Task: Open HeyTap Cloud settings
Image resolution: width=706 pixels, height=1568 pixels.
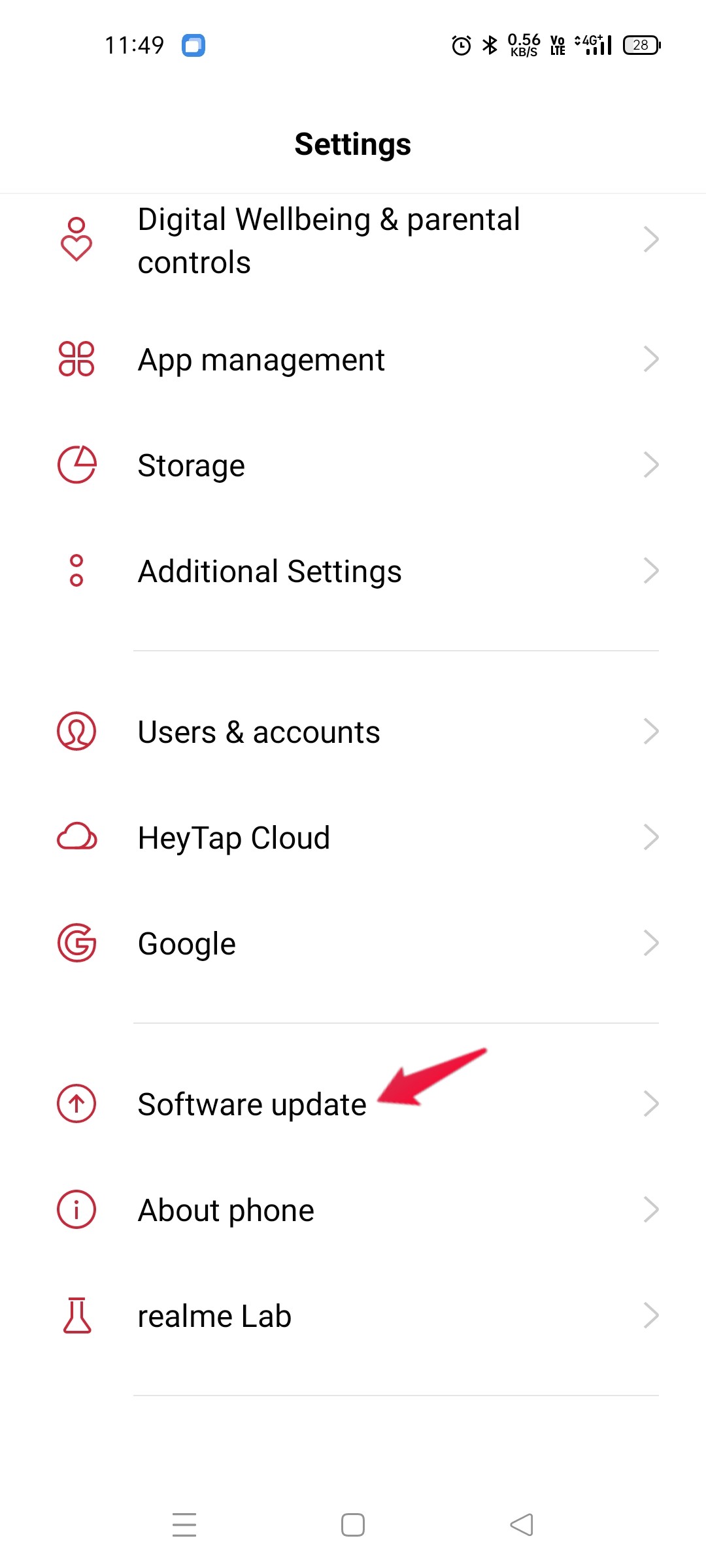Action: [x=233, y=837]
